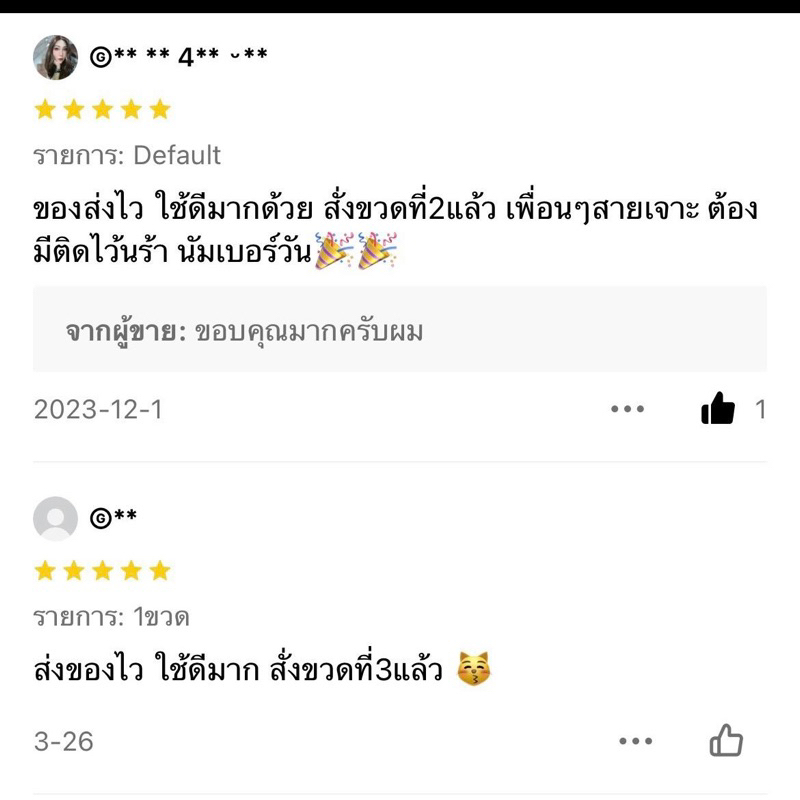
Task: Open more options on the 3-26 review
Action: (635, 741)
